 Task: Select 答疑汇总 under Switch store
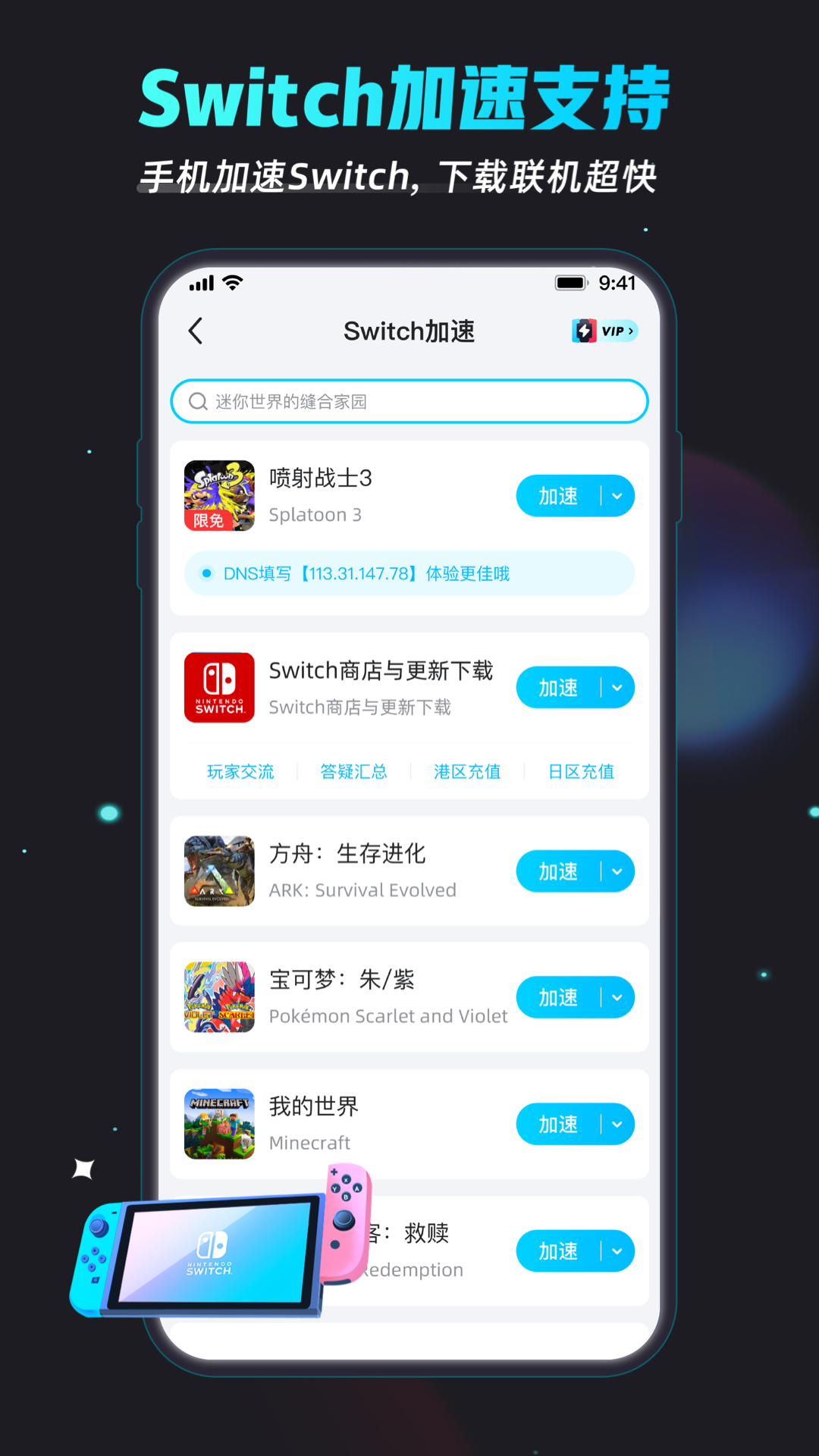(353, 771)
